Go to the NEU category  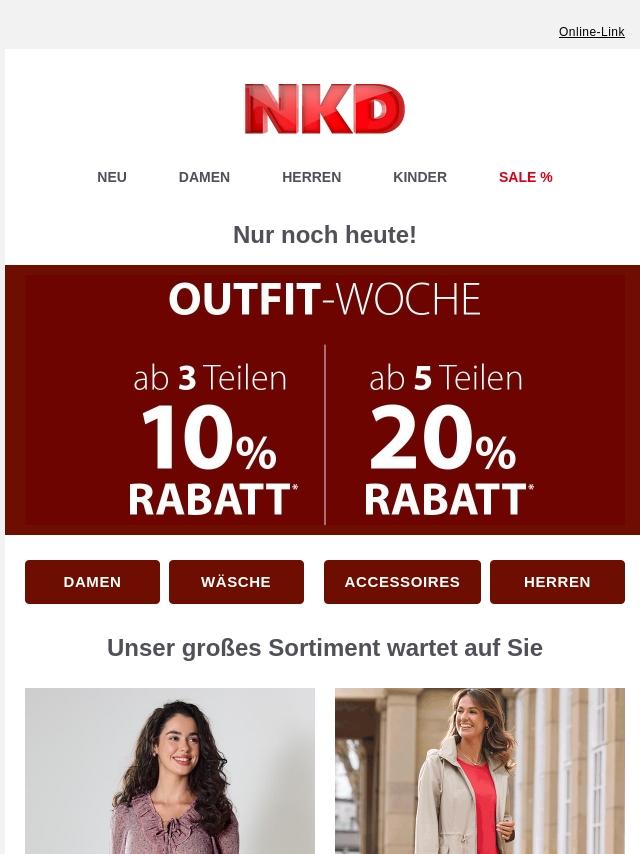[112, 177]
